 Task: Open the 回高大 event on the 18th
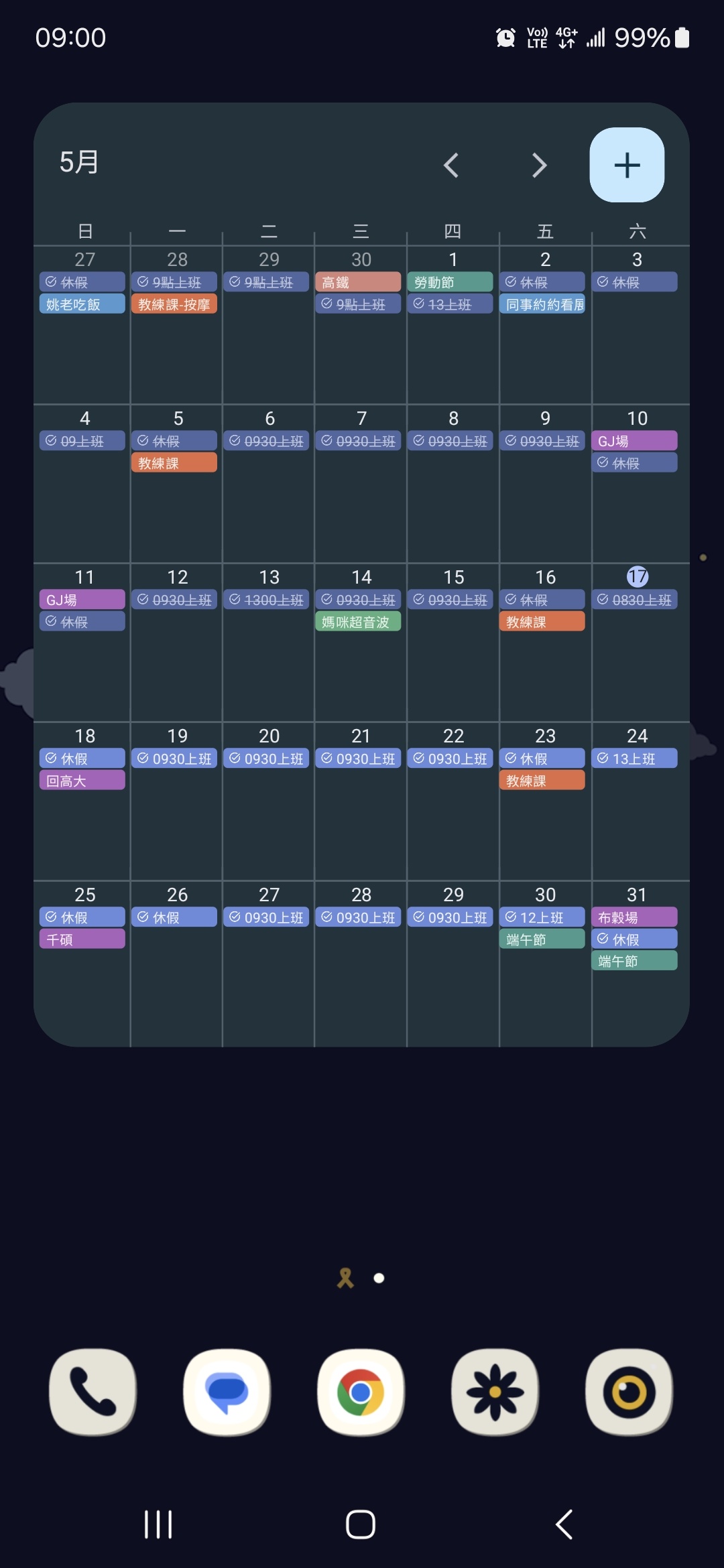pyautogui.click(x=82, y=781)
